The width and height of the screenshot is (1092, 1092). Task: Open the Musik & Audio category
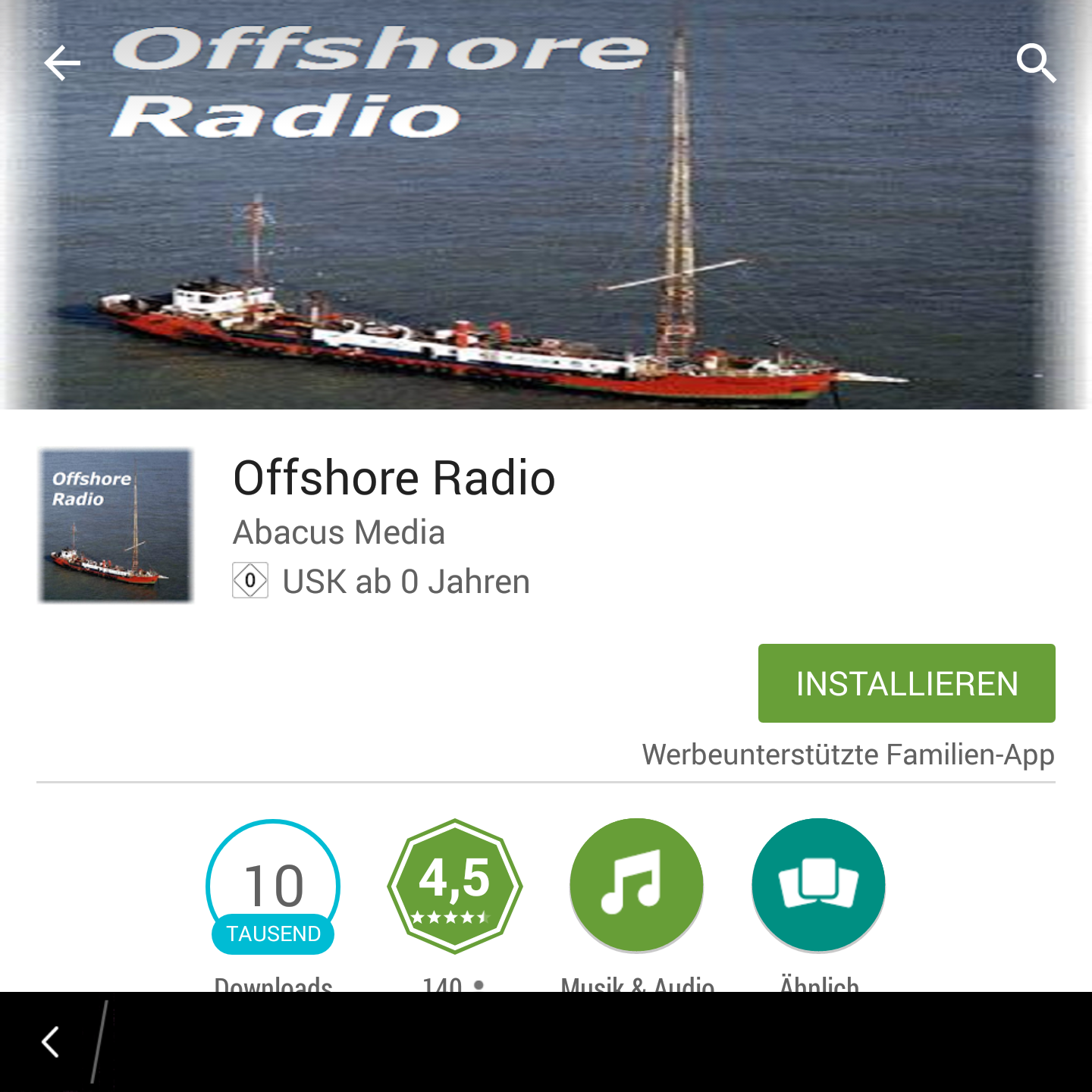point(636,886)
